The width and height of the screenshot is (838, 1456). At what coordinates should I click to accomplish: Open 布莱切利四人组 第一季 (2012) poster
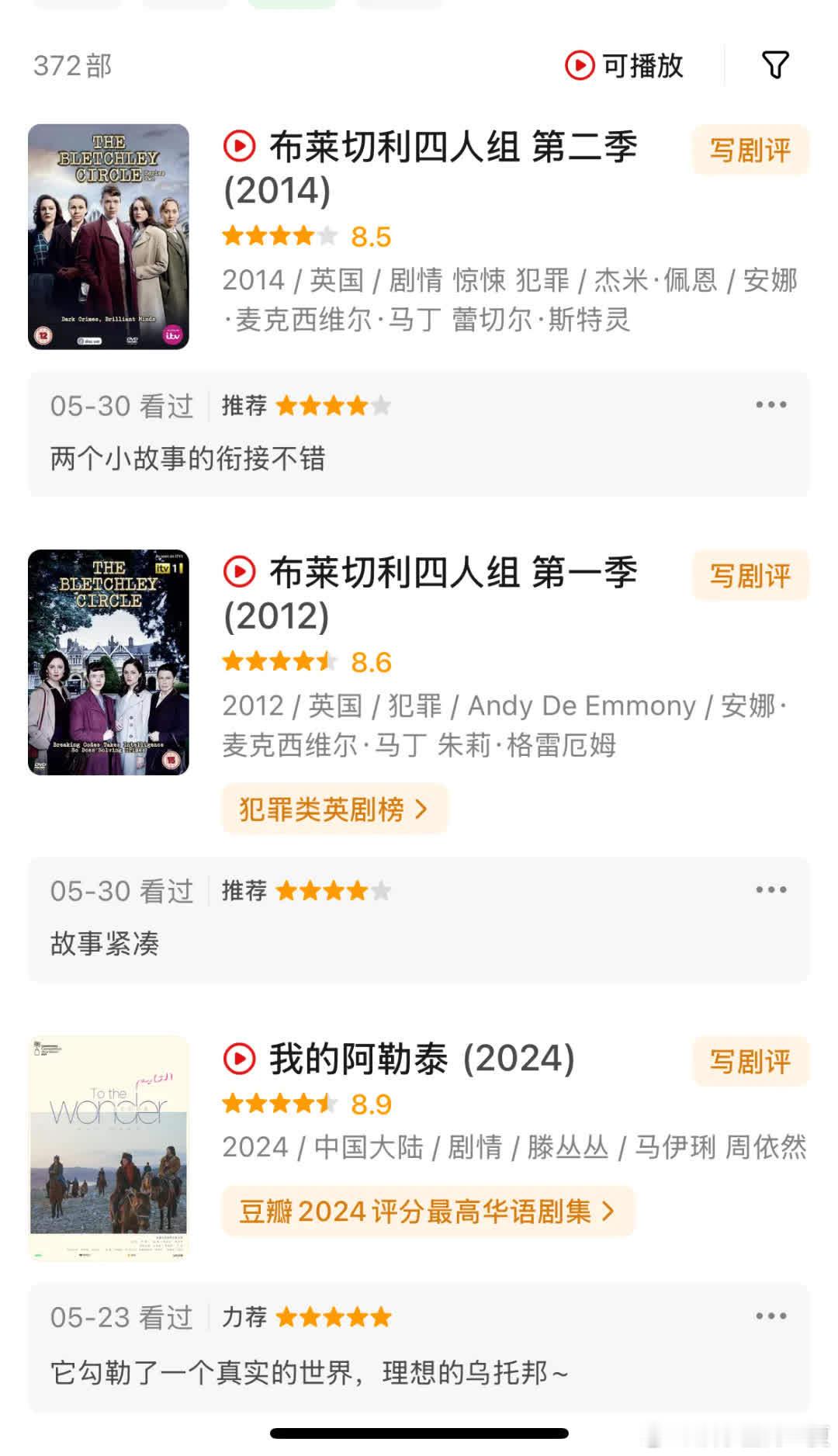click(109, 662)
